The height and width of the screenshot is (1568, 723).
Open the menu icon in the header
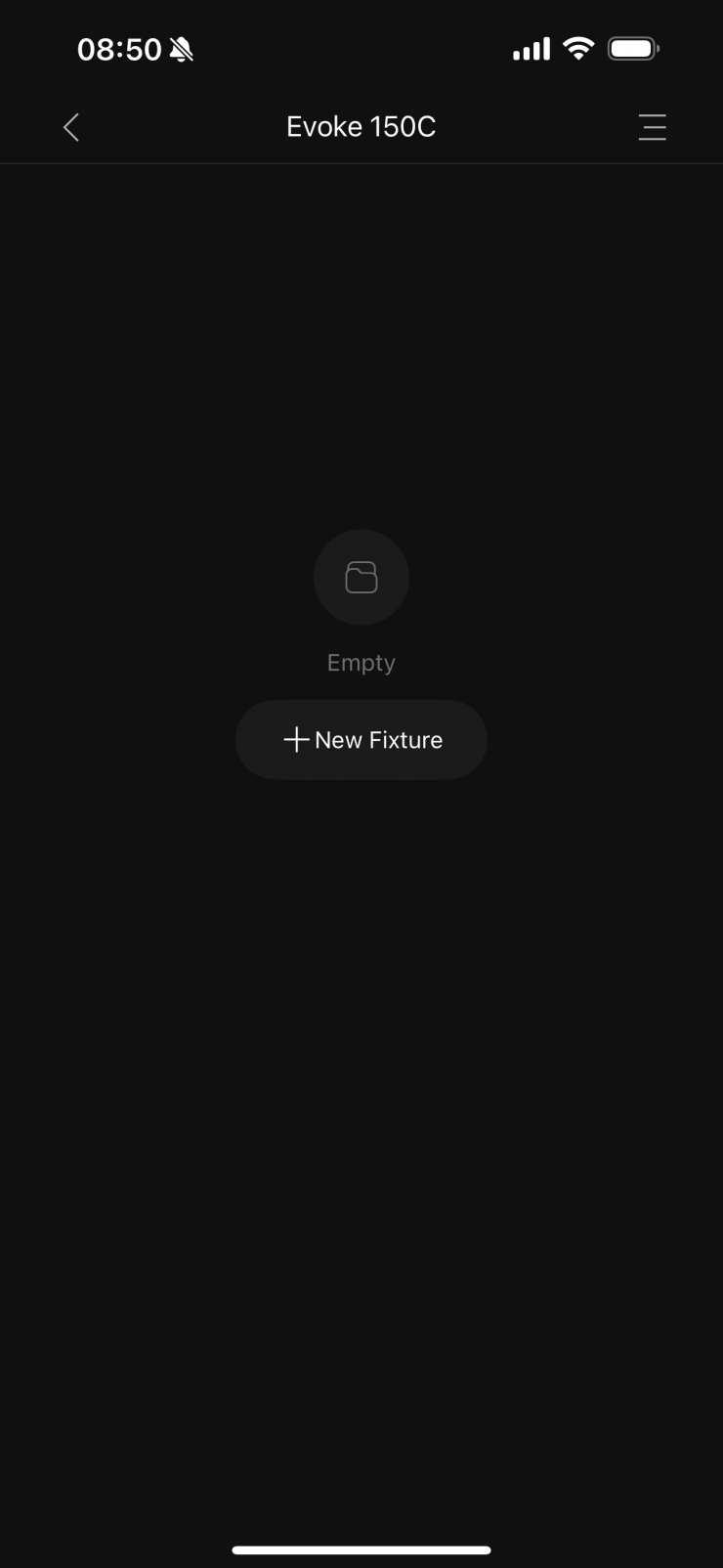[652, 127]
